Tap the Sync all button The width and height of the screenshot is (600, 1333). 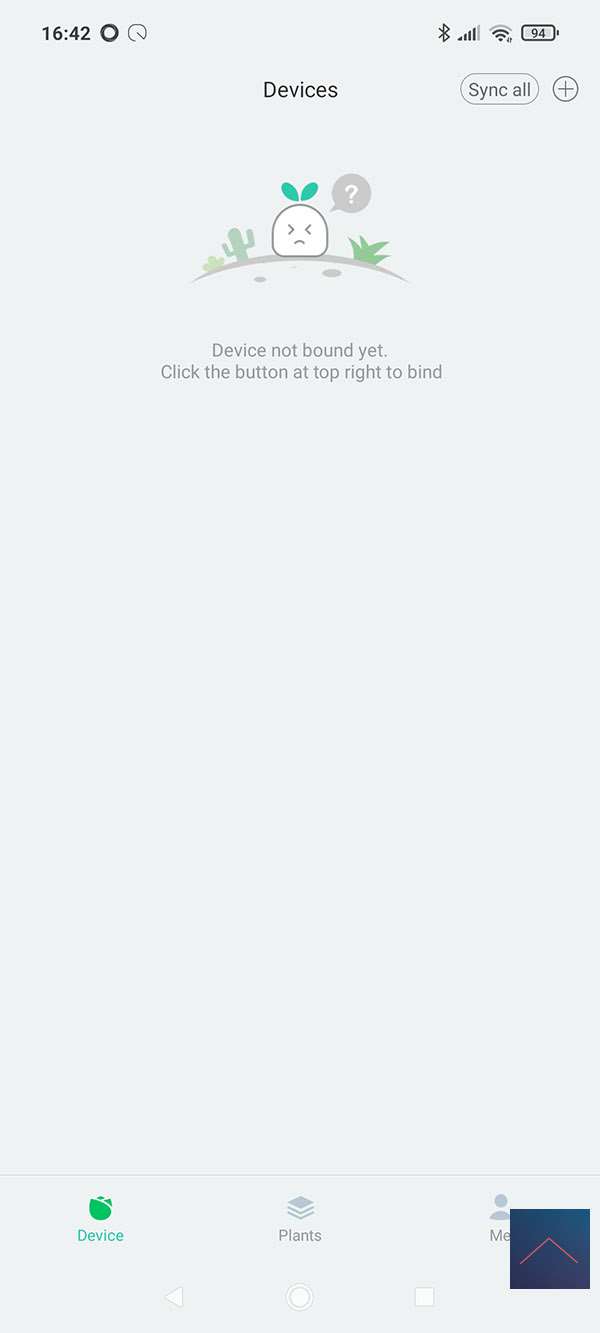coord(499,90)
